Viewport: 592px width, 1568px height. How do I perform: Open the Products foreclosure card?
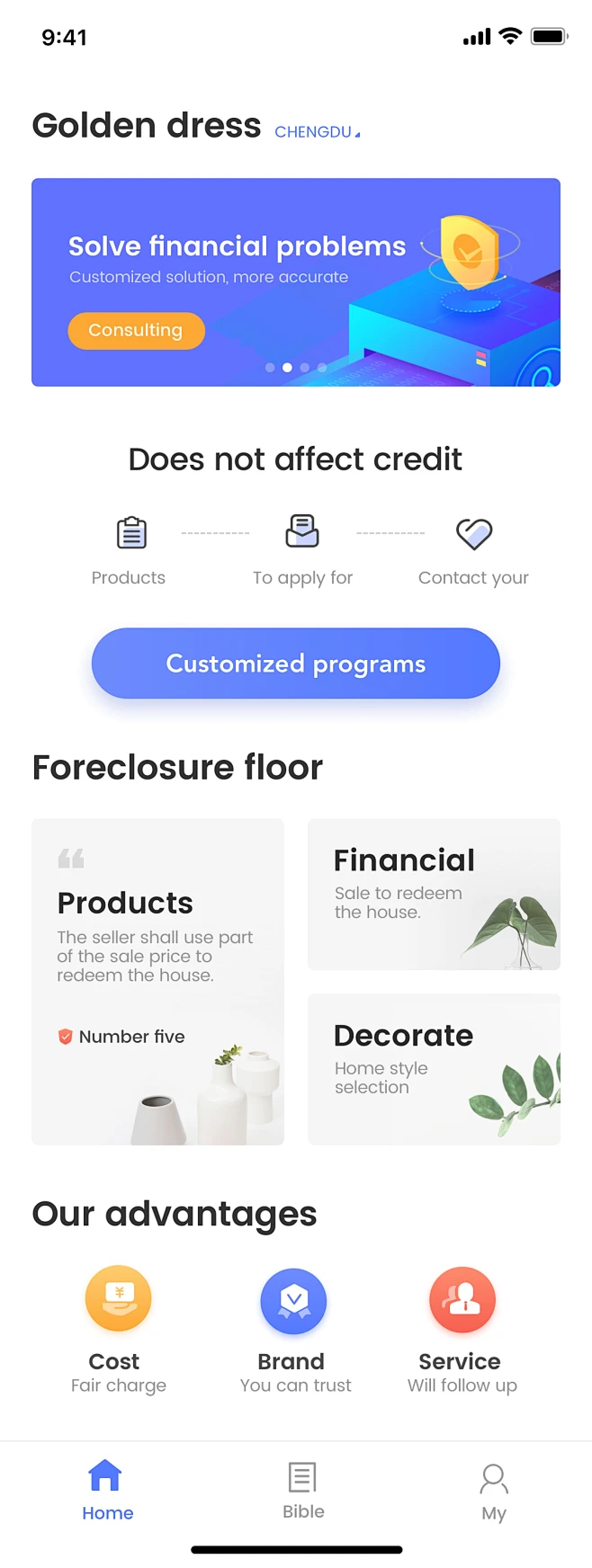[157, 981]
